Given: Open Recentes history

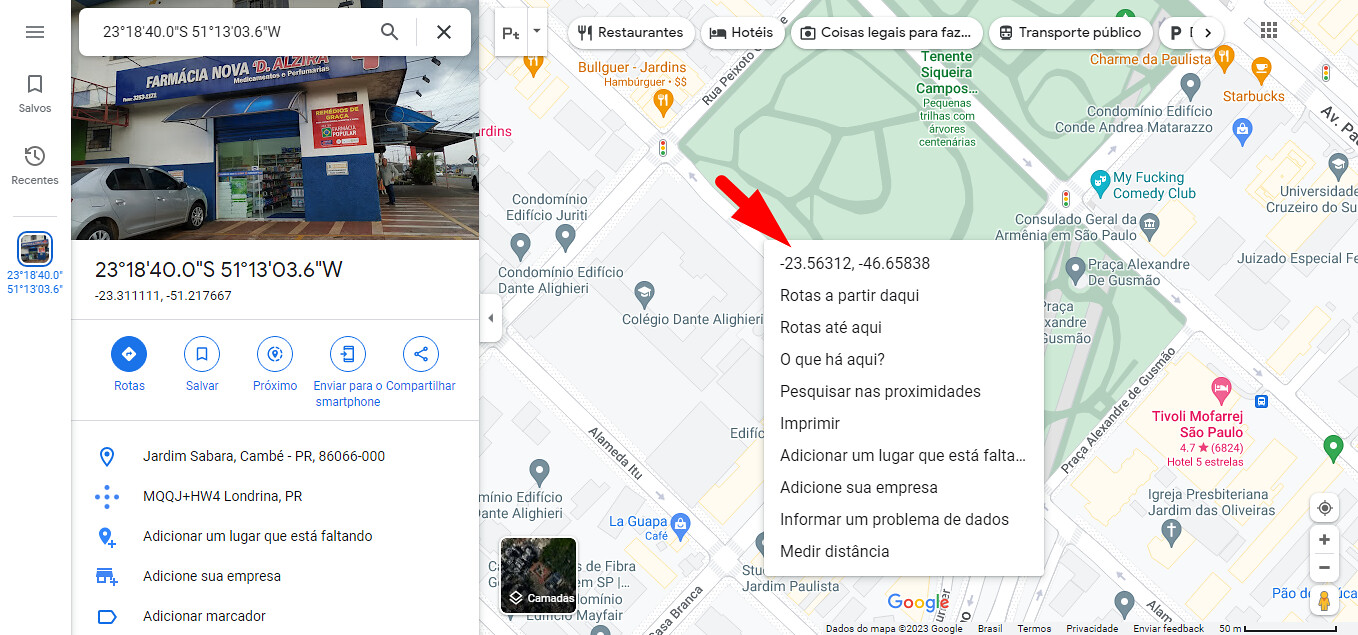Looking at the screenshot, I should click(35, 165).
